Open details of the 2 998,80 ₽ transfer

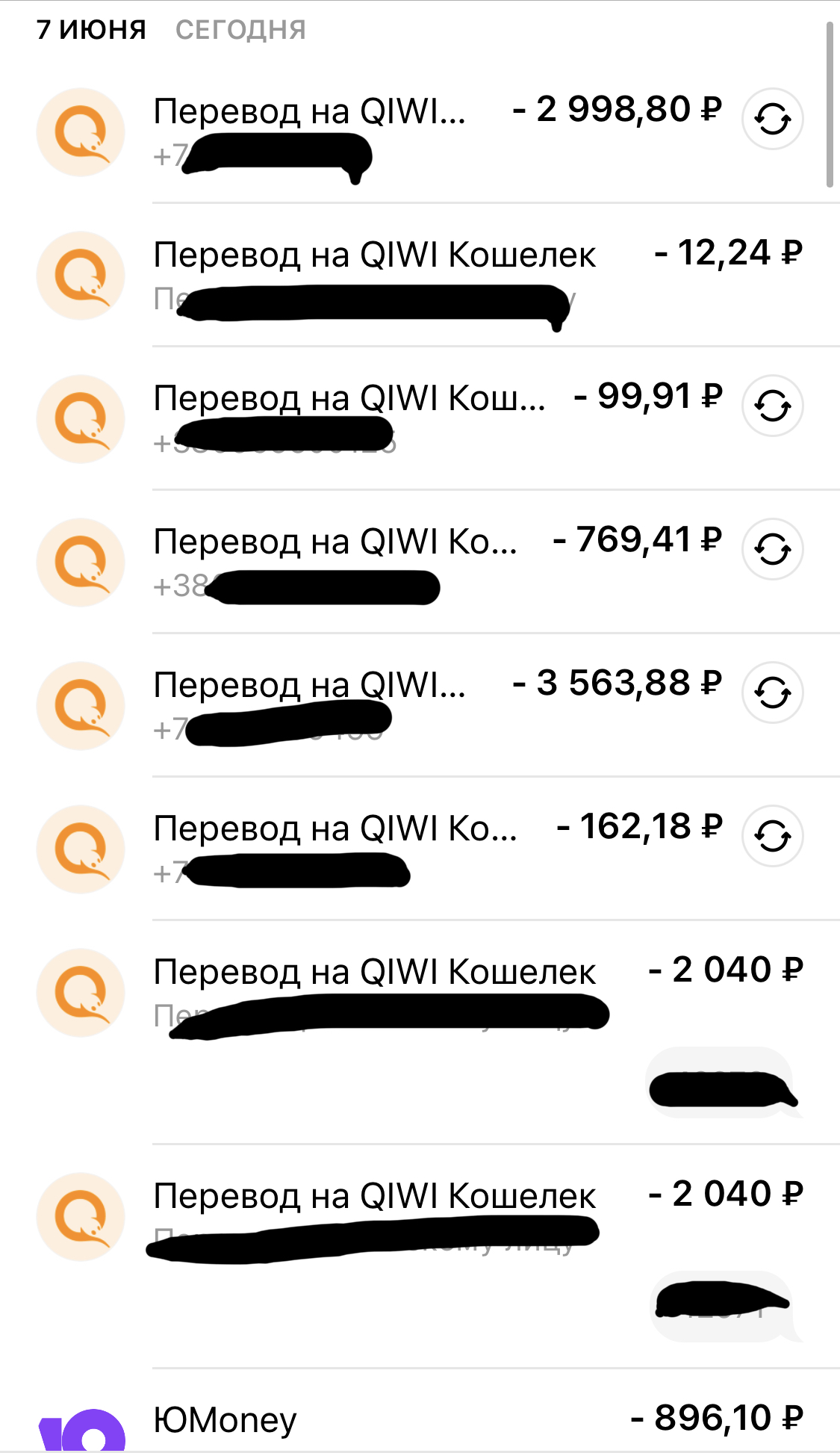373,132
